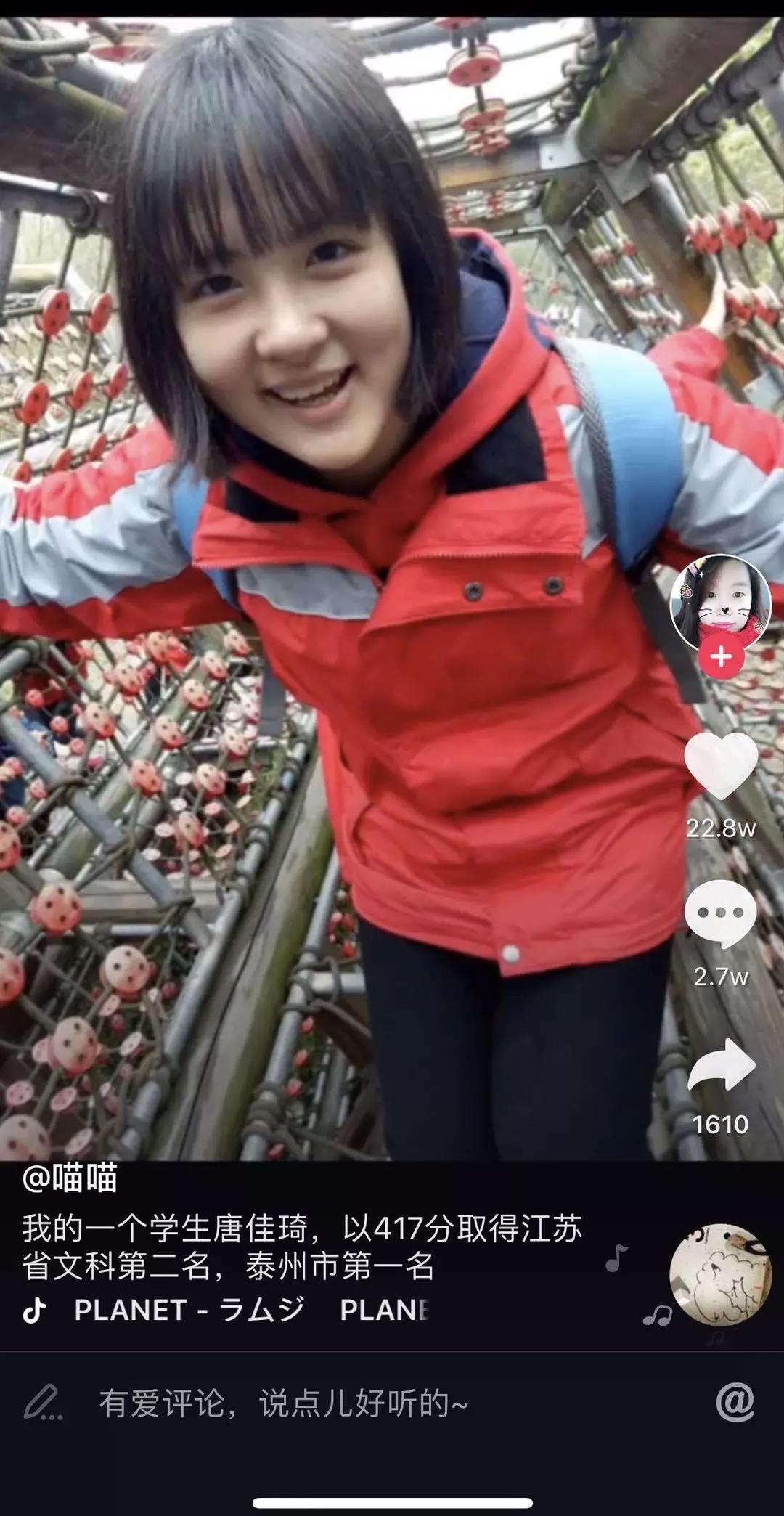
Task: Open the spinning music disc
Action: point(719,1275)
